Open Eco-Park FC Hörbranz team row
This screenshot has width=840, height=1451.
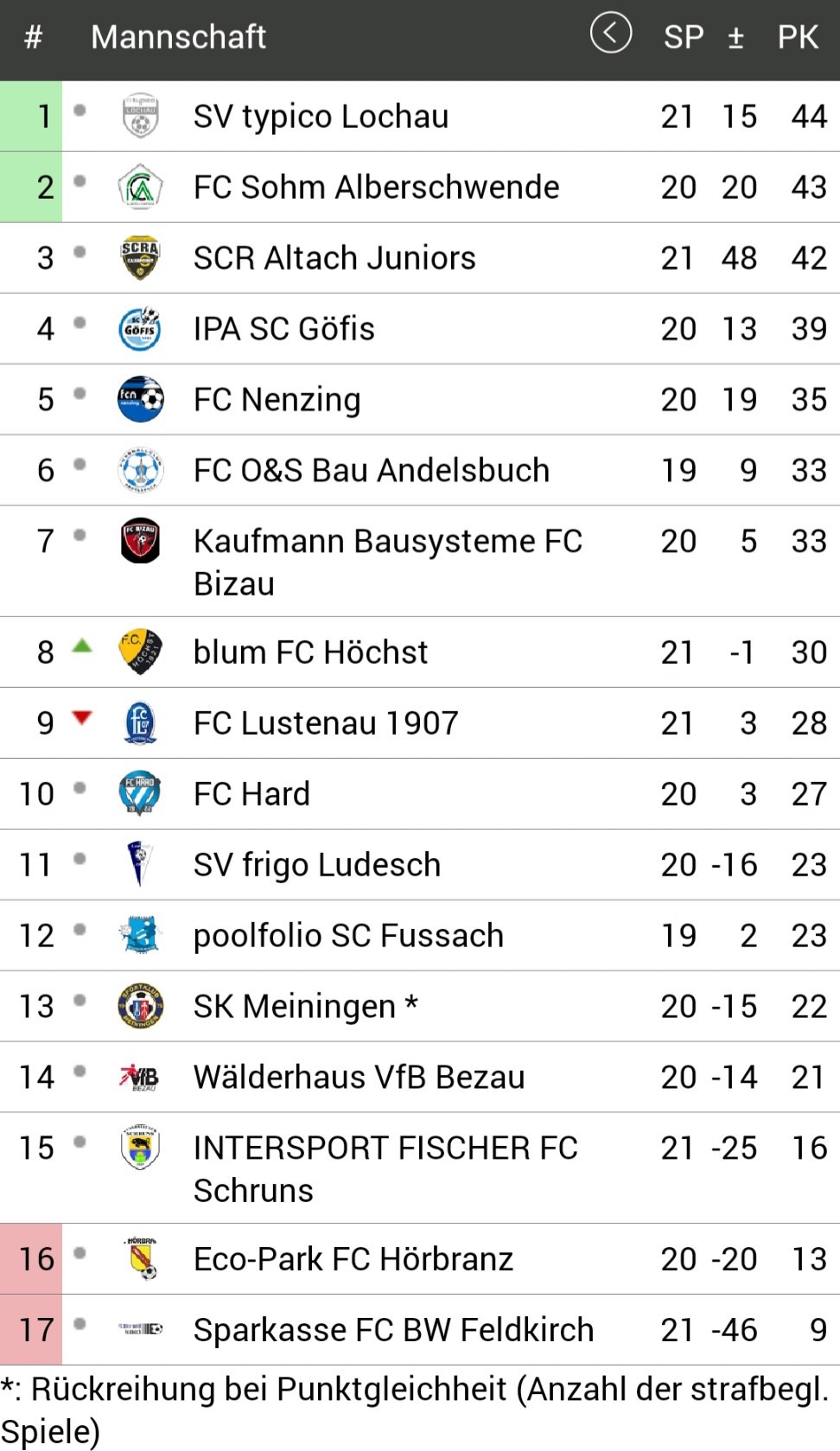420,1259
